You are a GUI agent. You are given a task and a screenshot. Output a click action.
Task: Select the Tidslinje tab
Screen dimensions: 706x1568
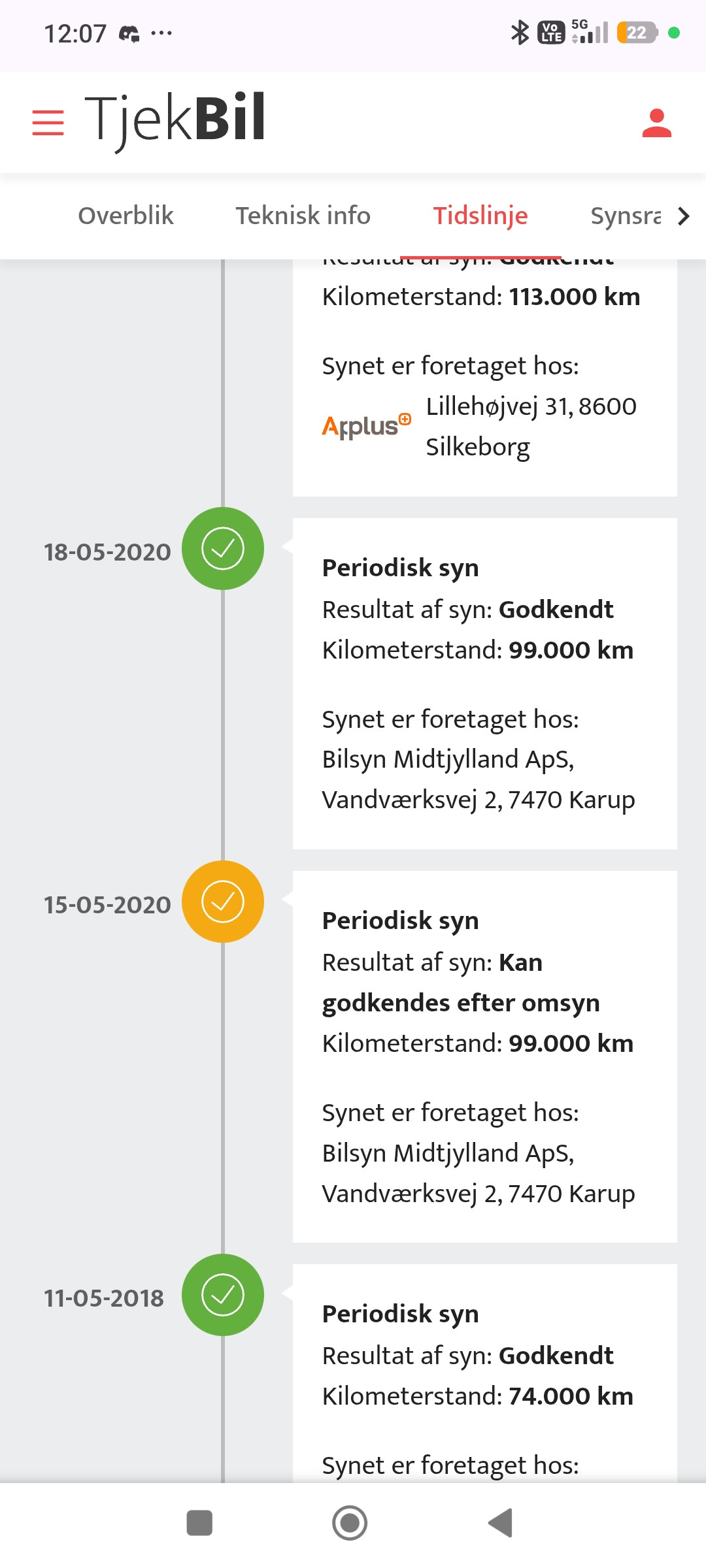click(x=480, y=216)
